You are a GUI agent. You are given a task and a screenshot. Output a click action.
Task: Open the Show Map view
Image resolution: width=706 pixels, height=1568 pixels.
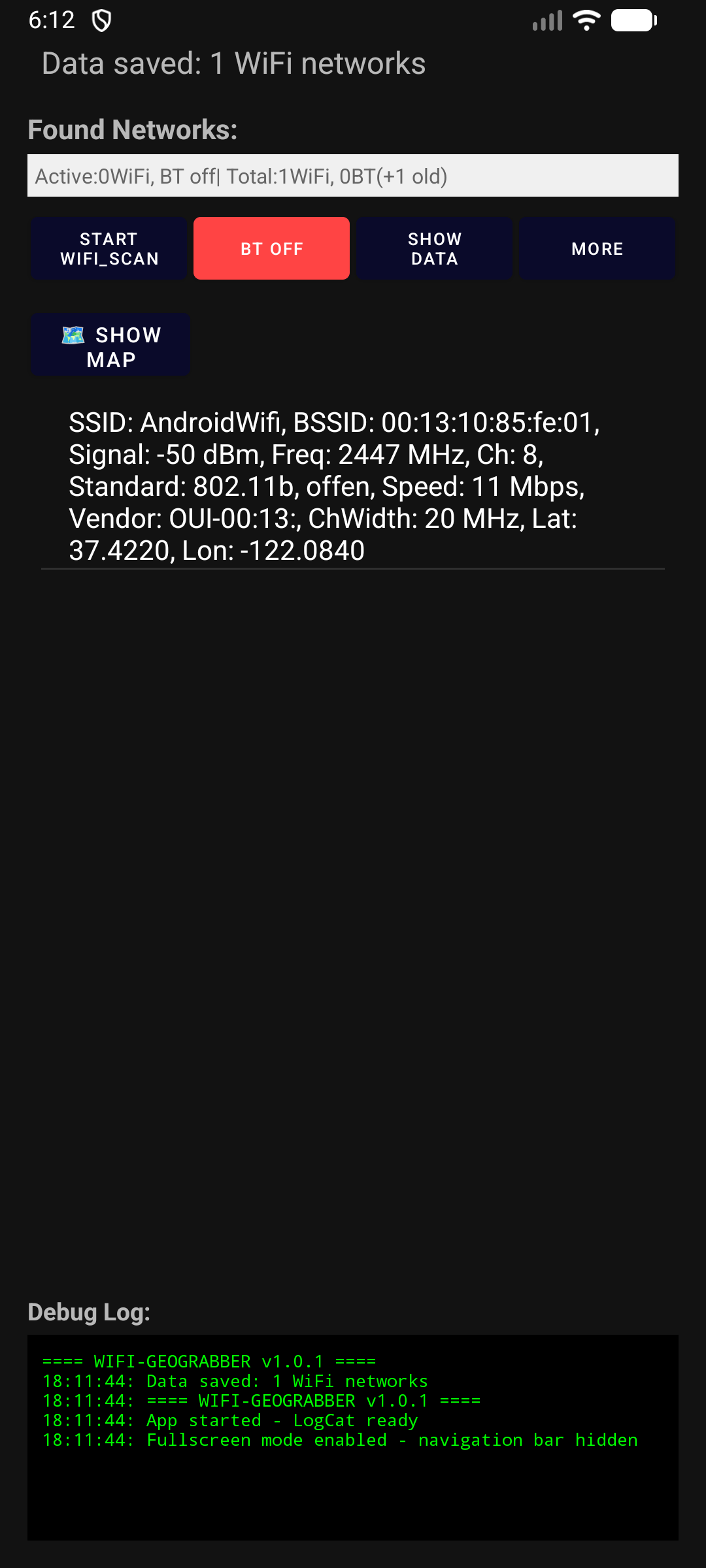[x=110, y=345]
